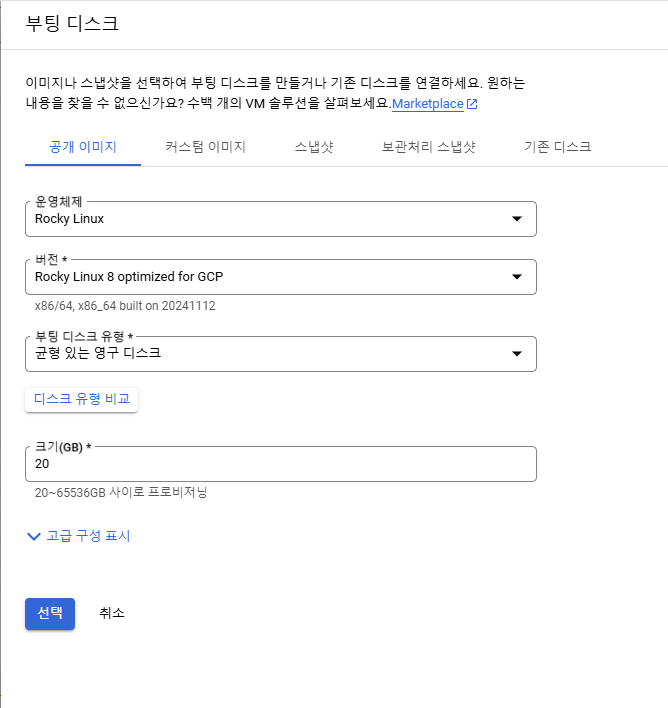Switch to the 커스텀 이미지 tab

tap(206, 147)
